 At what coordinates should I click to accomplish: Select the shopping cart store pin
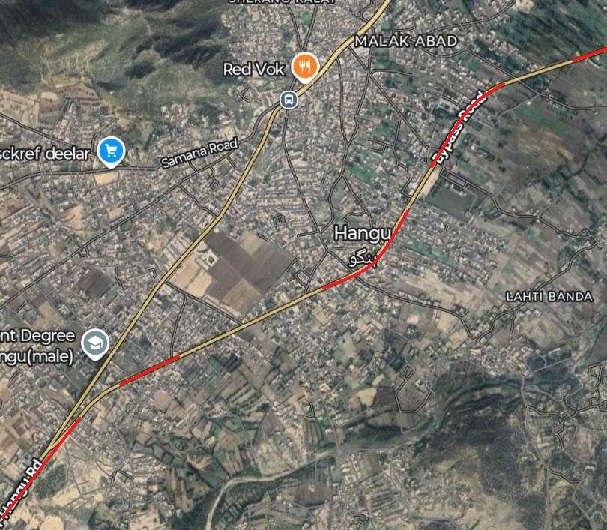coord(111,151)
